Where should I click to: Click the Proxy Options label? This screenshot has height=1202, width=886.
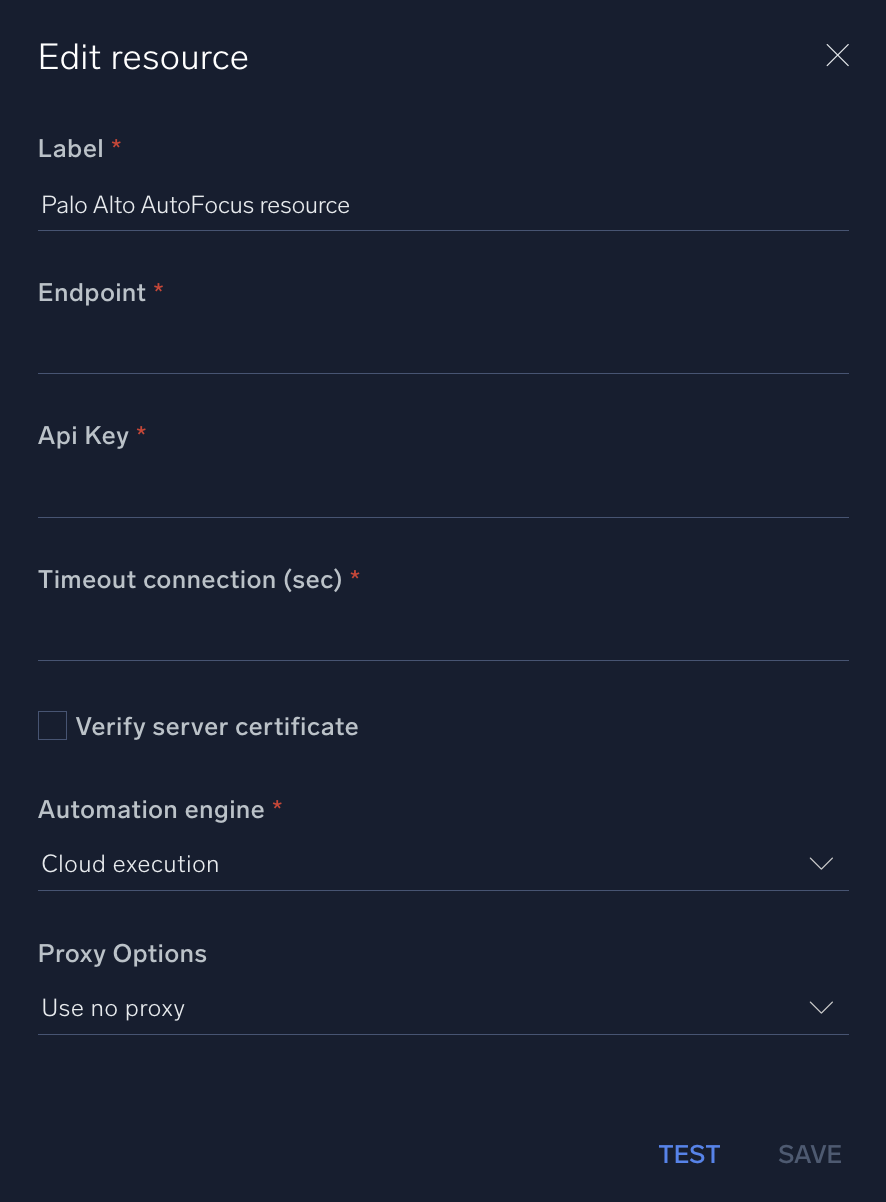pos(122,953)
